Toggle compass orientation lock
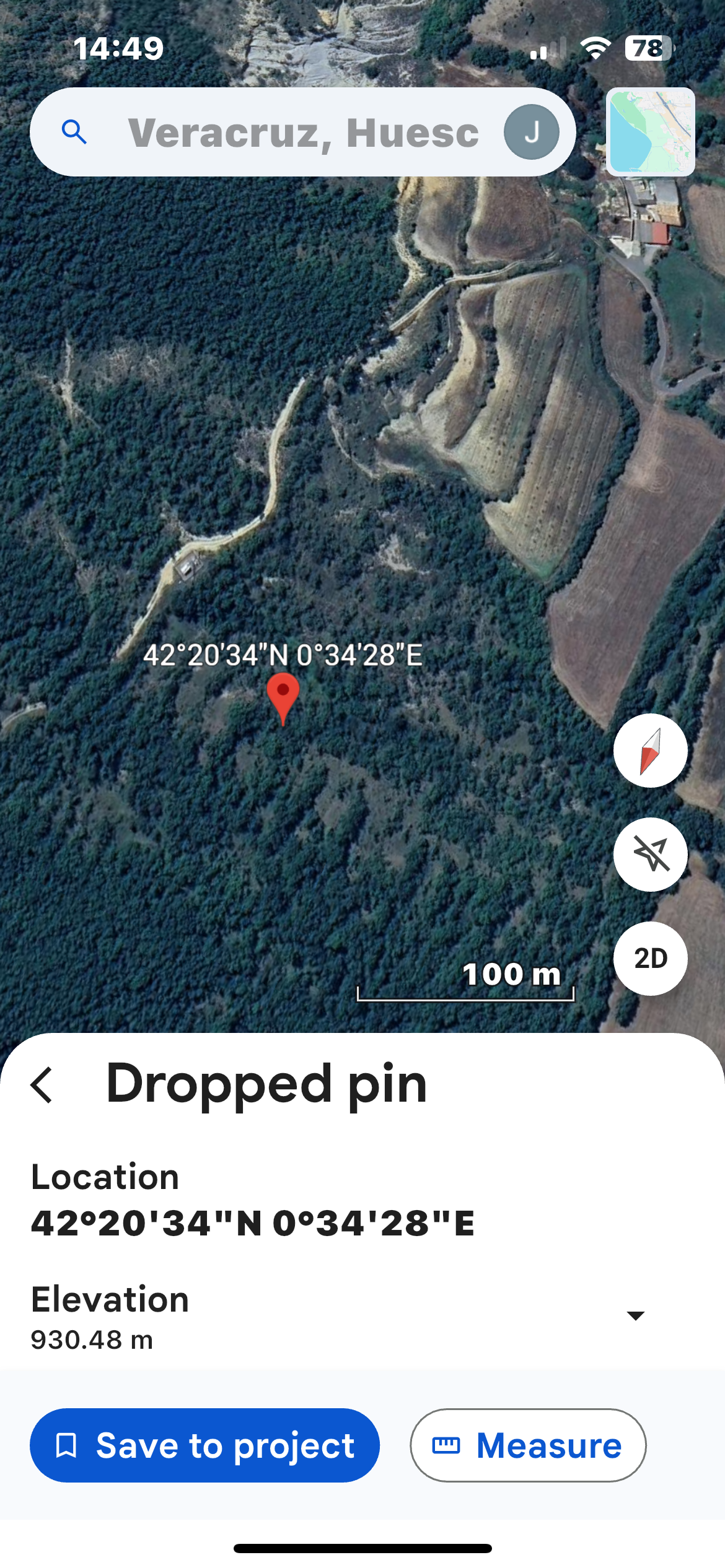Image resolution: width=725 pixels, height=1568 pixels. click(650, 751)
